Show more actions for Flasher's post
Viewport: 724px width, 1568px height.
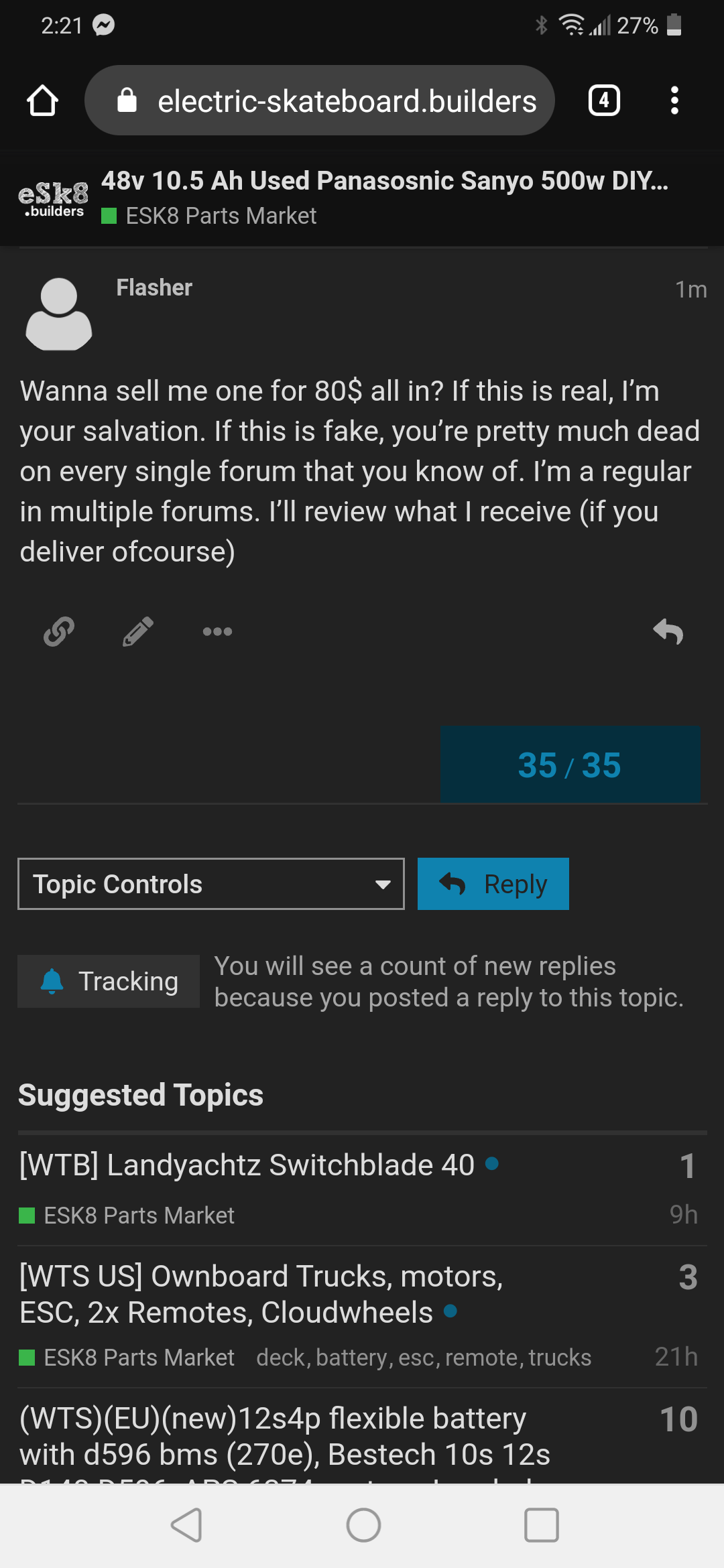point(217,631)
